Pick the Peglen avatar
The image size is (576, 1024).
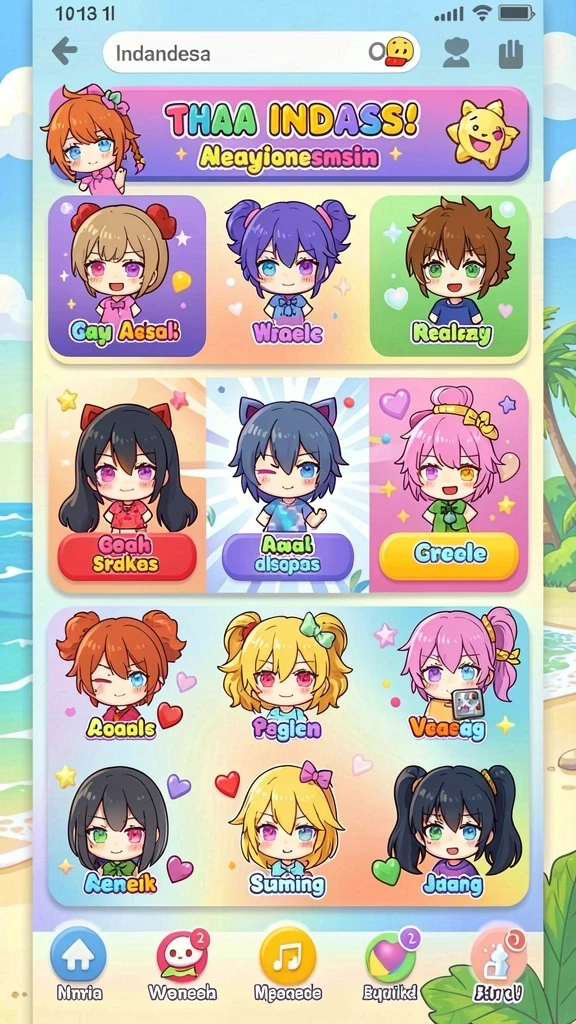click(285, 676)
